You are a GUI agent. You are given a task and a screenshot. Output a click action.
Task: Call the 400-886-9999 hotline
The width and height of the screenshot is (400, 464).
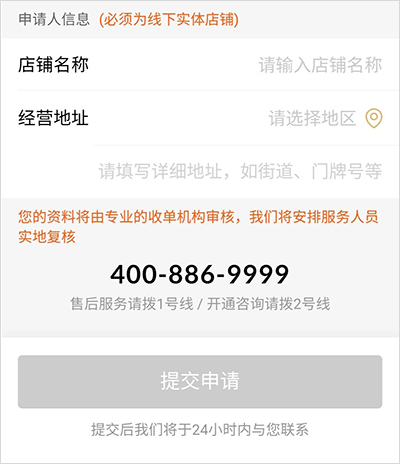200,274
